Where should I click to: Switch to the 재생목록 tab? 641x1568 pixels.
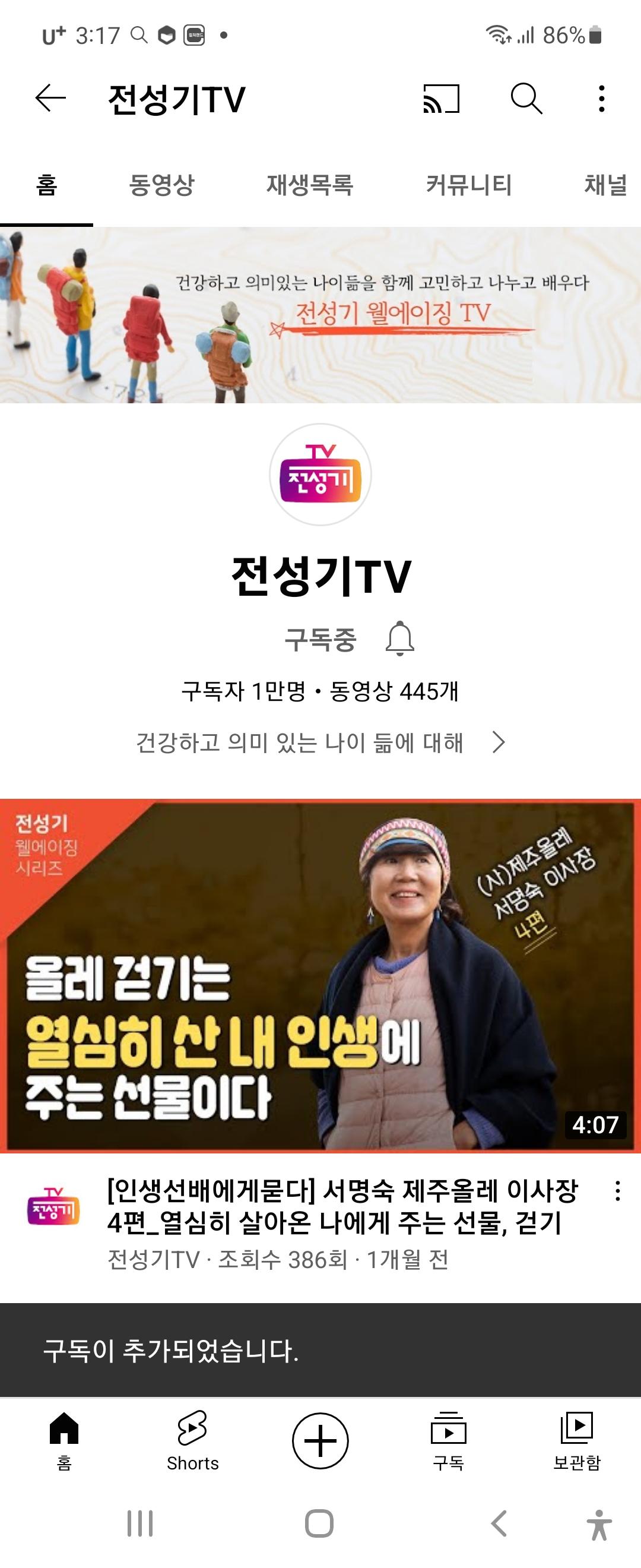(x=310, y=185)
